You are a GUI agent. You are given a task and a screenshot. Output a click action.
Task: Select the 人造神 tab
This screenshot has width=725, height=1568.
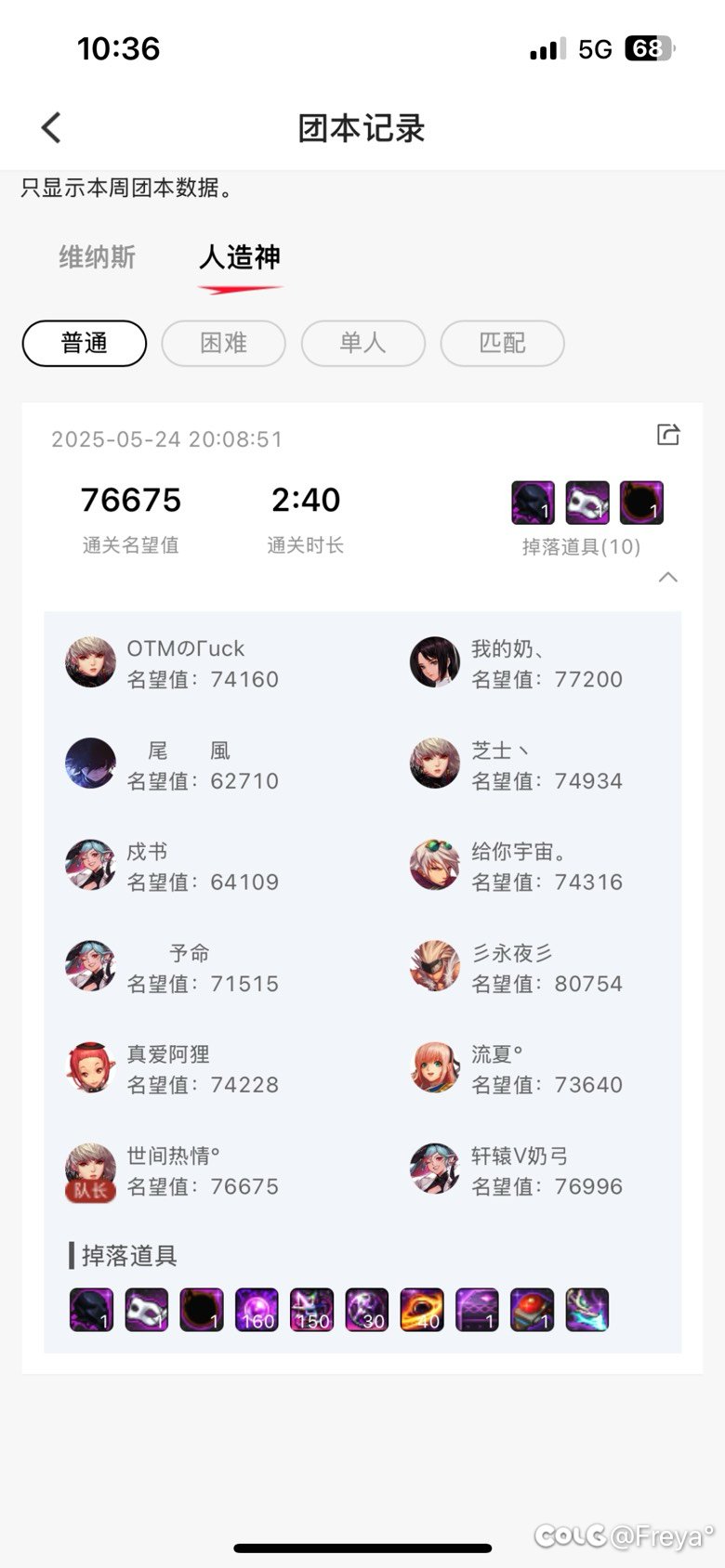click(240, 257)
